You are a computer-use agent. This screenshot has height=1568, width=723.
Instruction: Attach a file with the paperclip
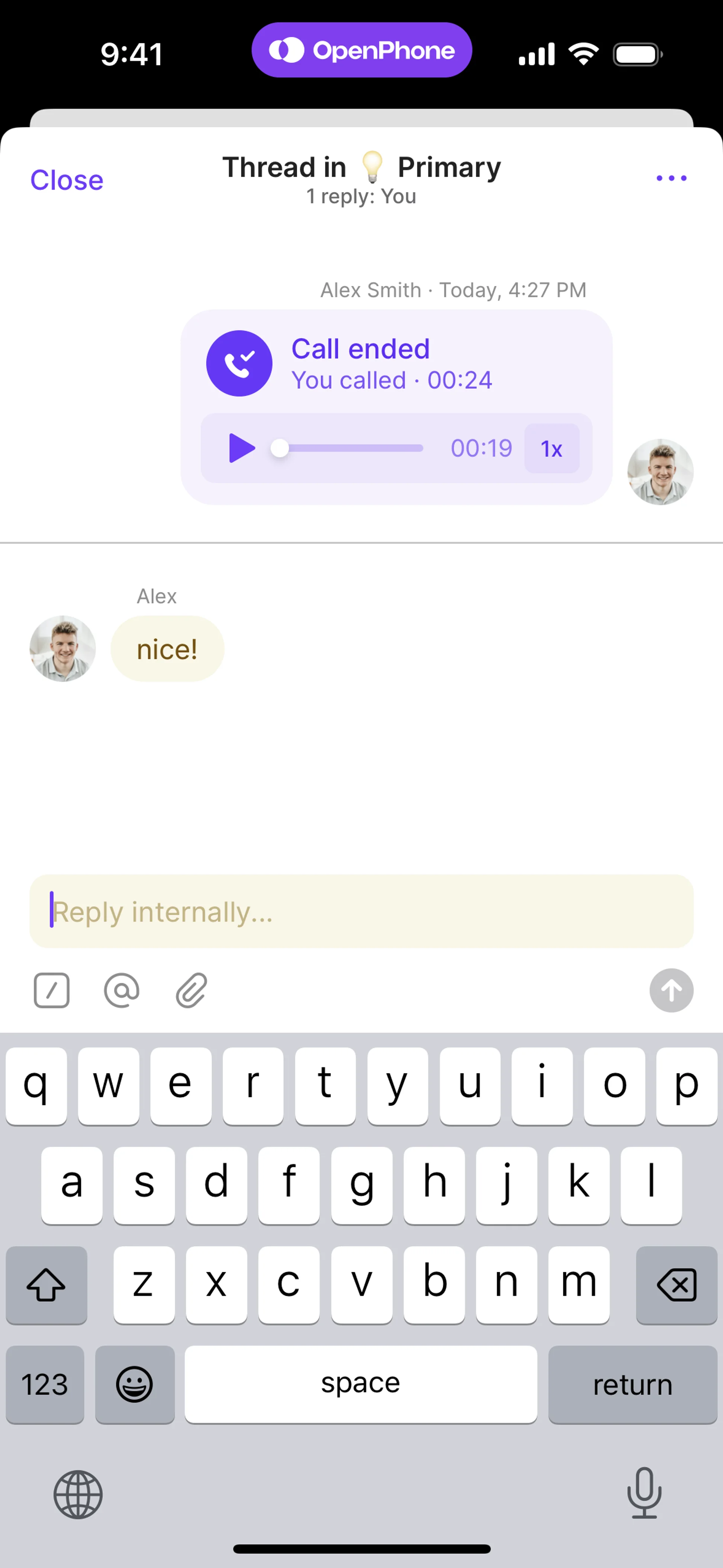192,990
